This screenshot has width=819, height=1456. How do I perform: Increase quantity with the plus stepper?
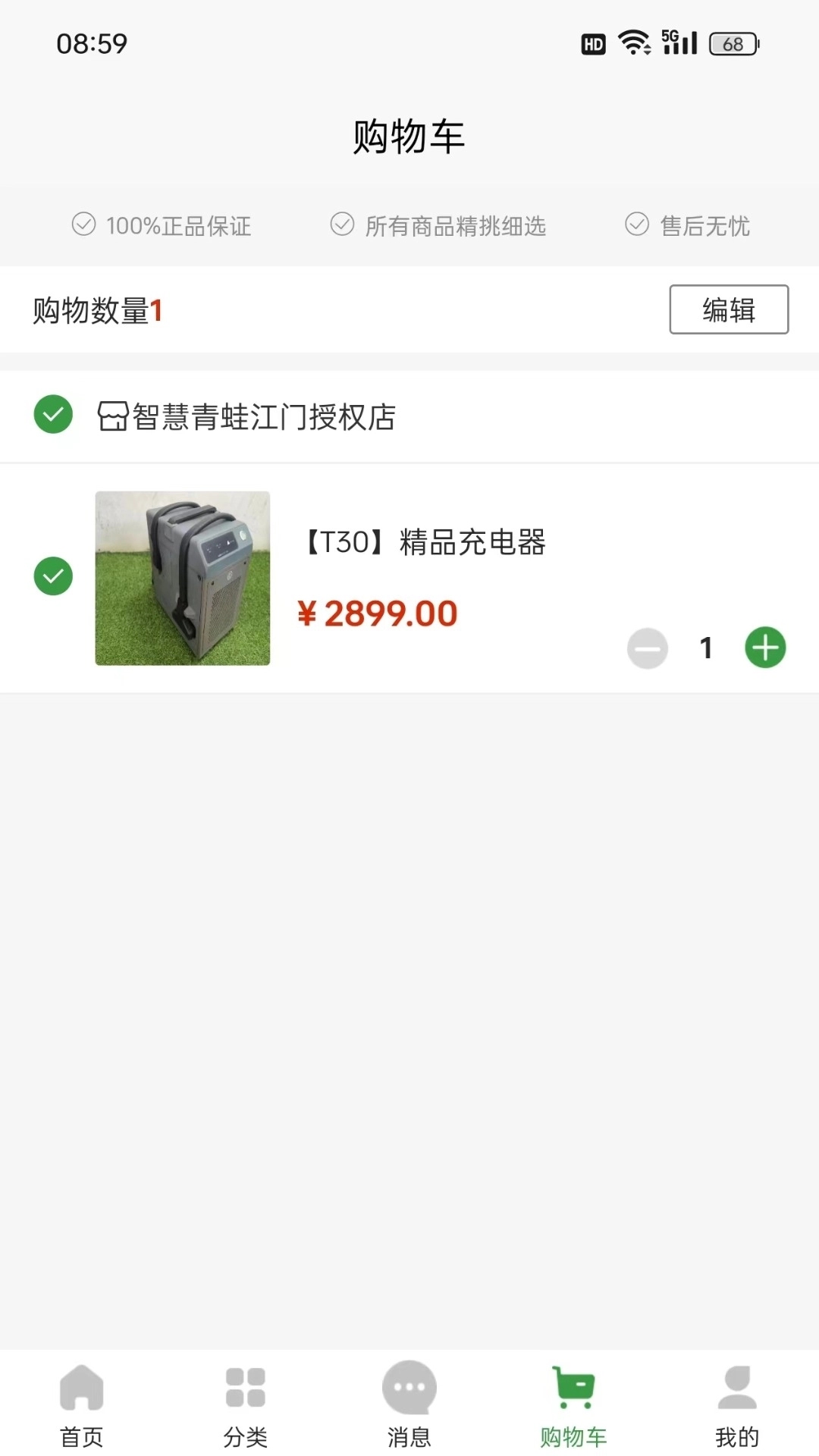coord(765,648)
